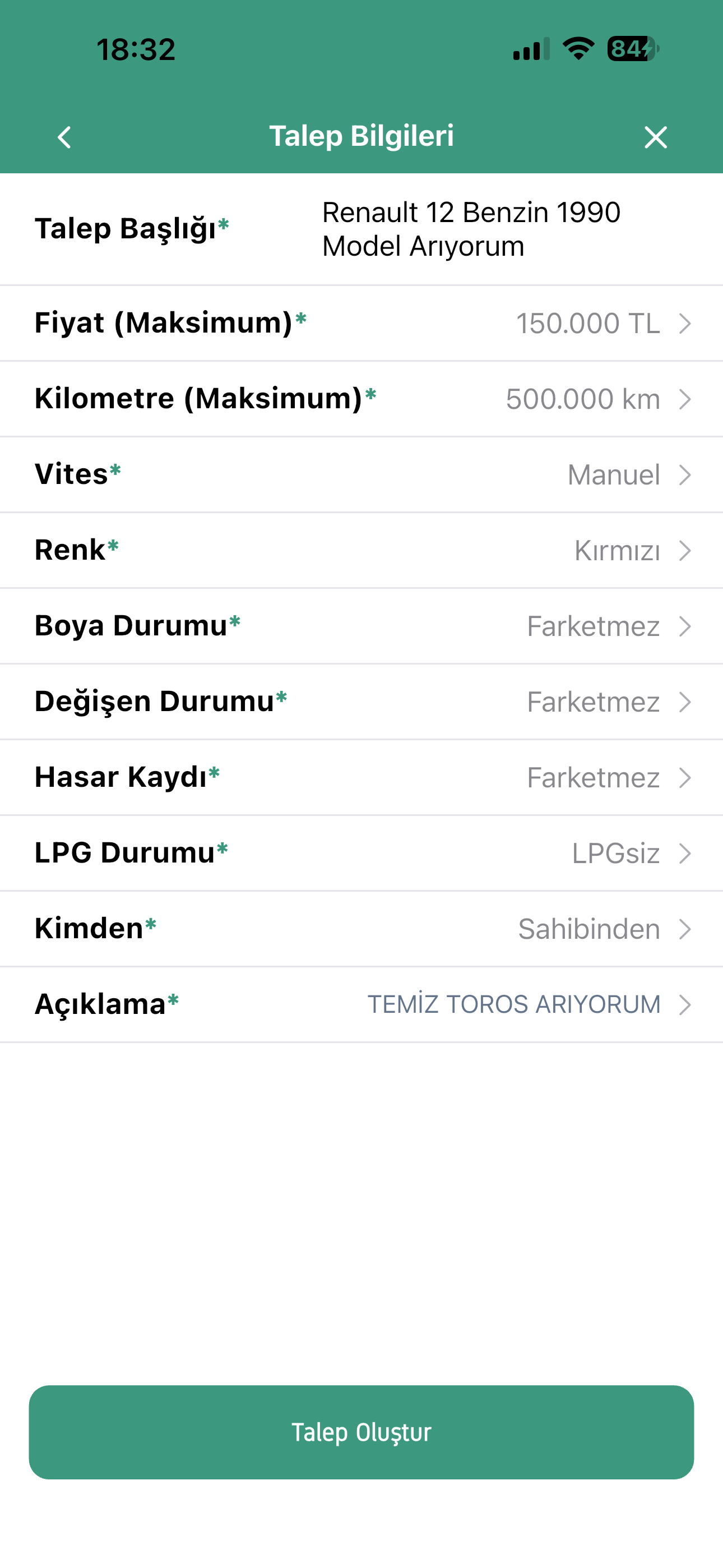
Task: Open the Değişen Durumu row
Action: coord(361,702)
